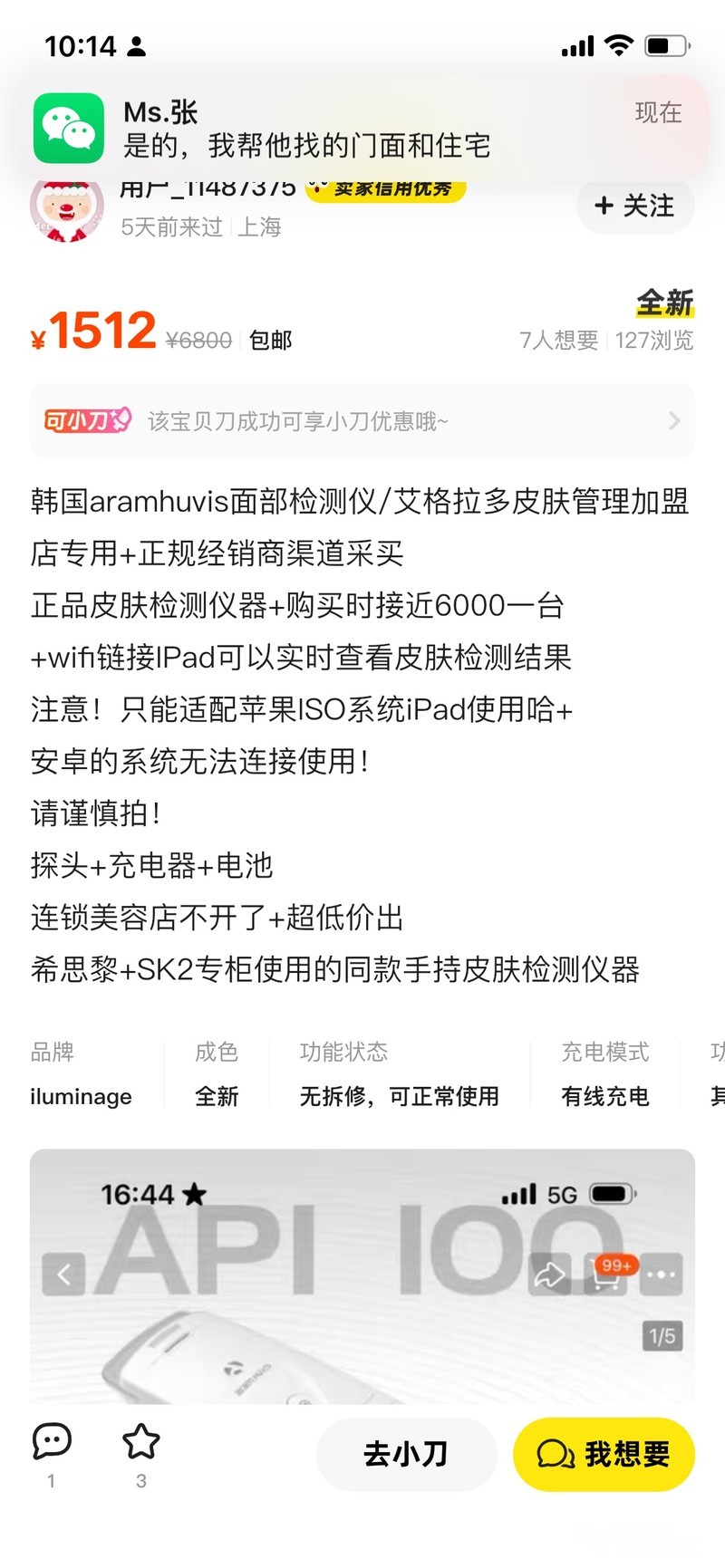Viewport: 725px width, 1568px height.
Task: Favorite this listing with the star icon
Action: (x=141, y=1443)
